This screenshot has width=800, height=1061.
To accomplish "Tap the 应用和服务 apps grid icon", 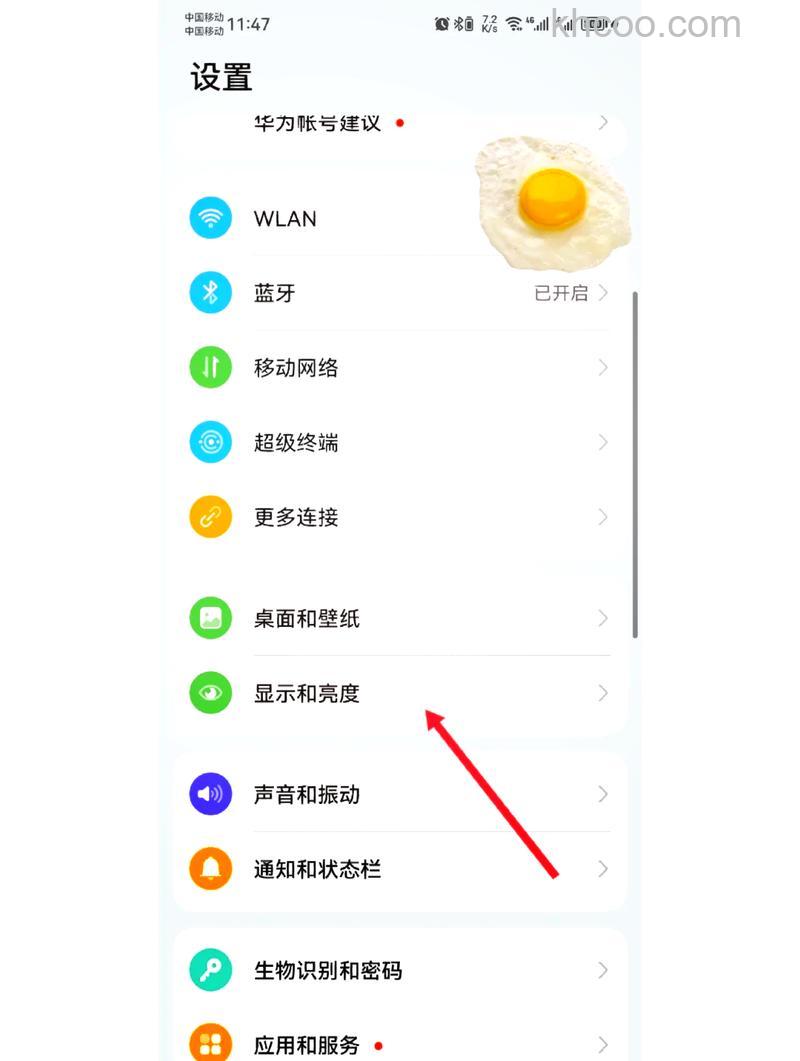I will coord(210,1045).
